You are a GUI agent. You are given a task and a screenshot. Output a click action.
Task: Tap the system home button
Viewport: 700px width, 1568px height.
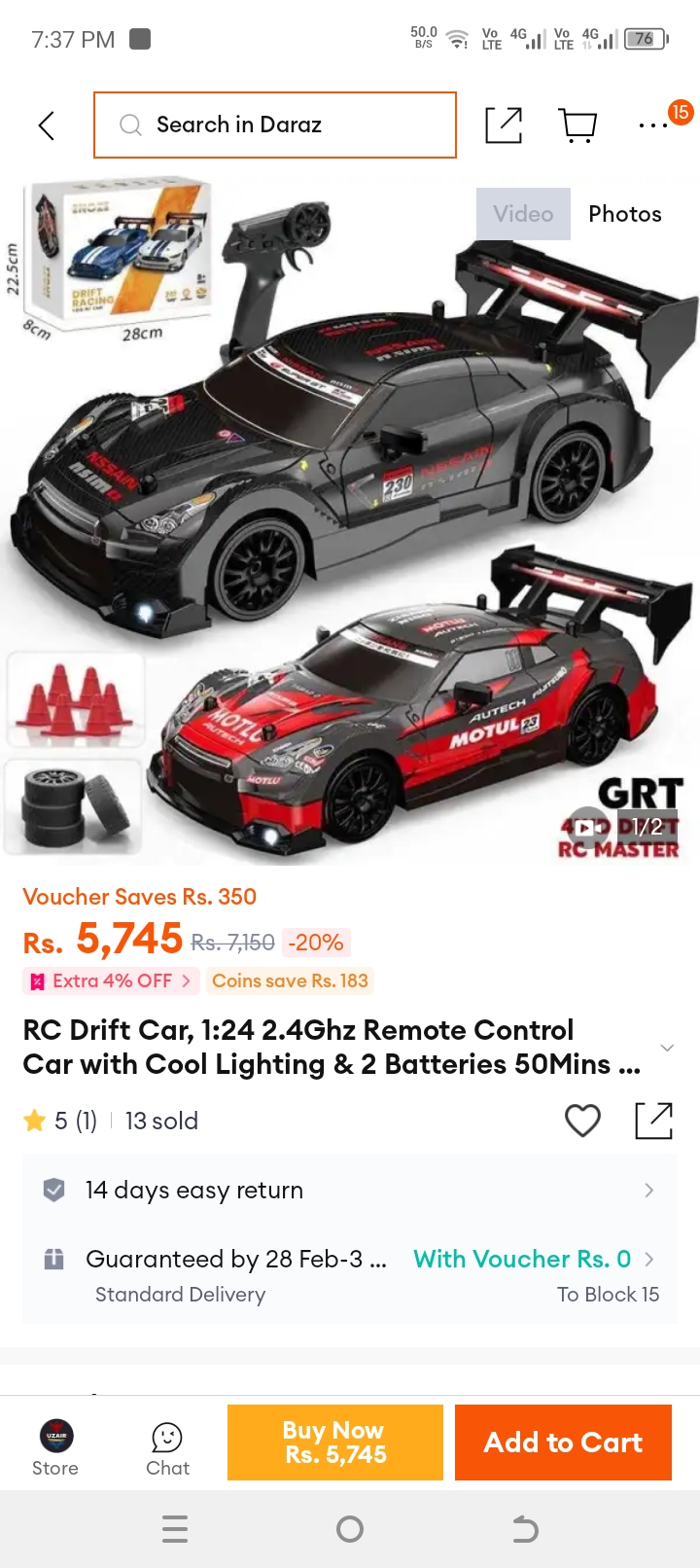(350, 1529)
